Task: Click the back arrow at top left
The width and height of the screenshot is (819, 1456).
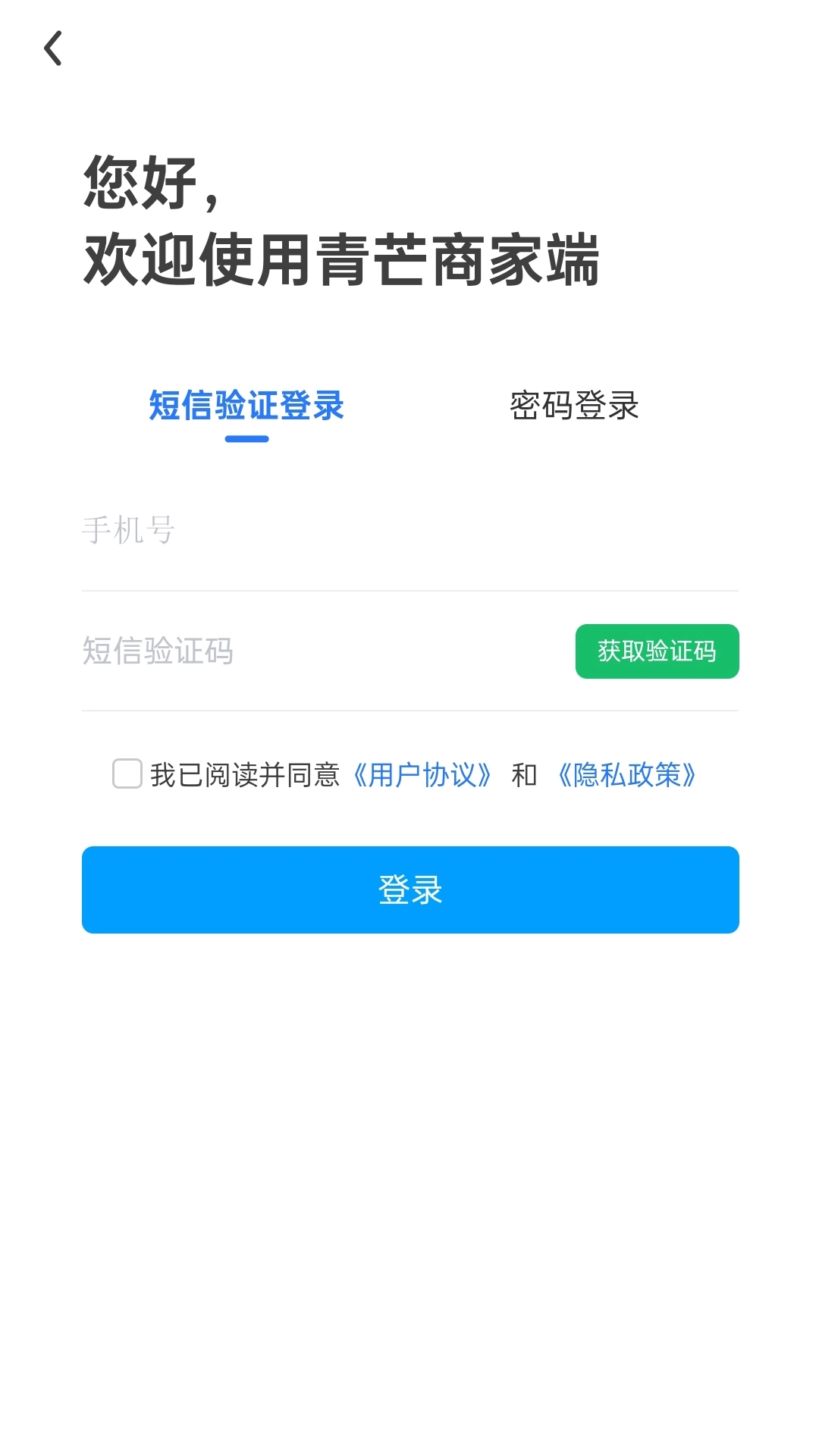Action: pos(53,50)
